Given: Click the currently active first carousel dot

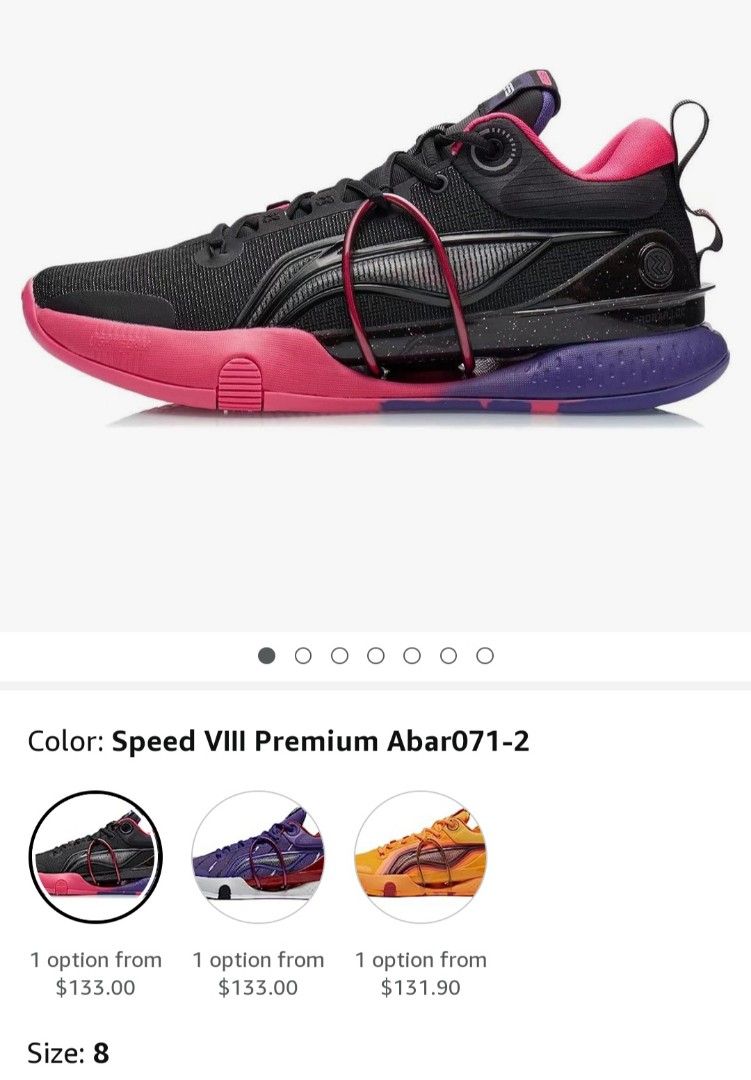Looking at the screenshot, I should pos(265,655).
